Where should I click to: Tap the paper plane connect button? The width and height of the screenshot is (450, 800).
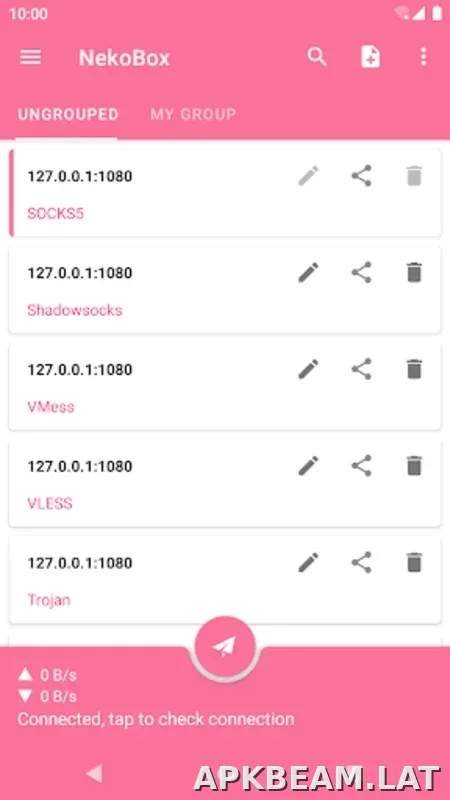click(x=225, y=646)
